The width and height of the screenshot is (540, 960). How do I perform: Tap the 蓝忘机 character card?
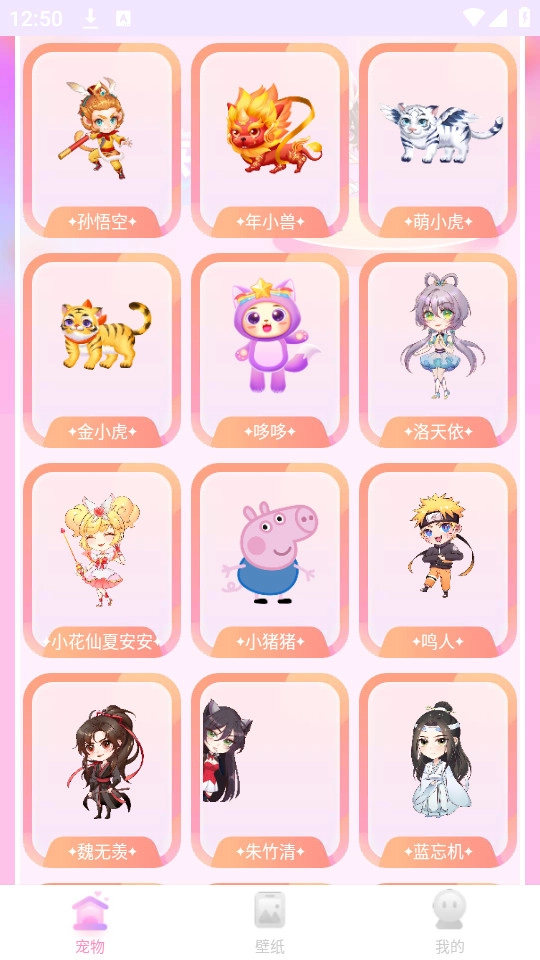[438, 770]
